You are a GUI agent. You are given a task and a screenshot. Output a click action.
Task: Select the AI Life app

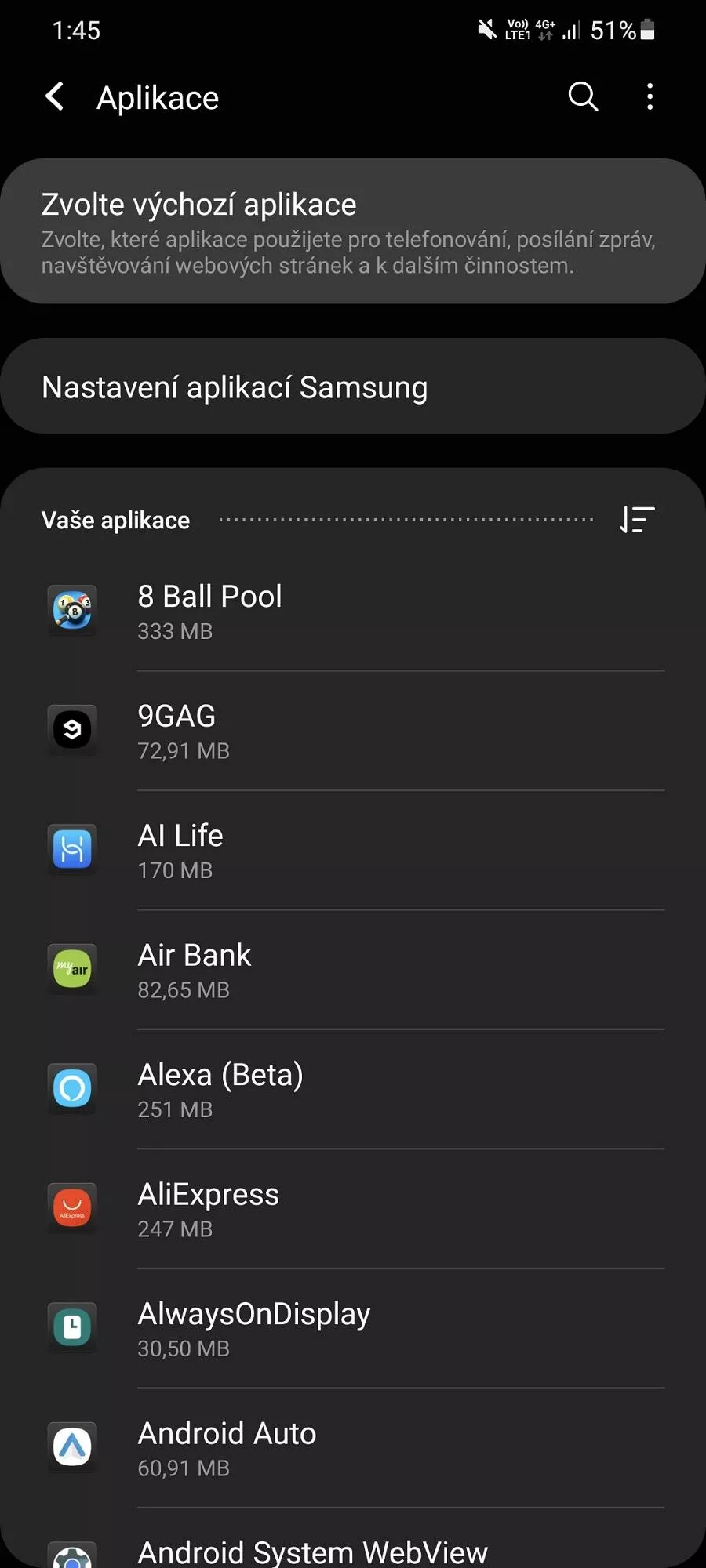tap(353, 851)
